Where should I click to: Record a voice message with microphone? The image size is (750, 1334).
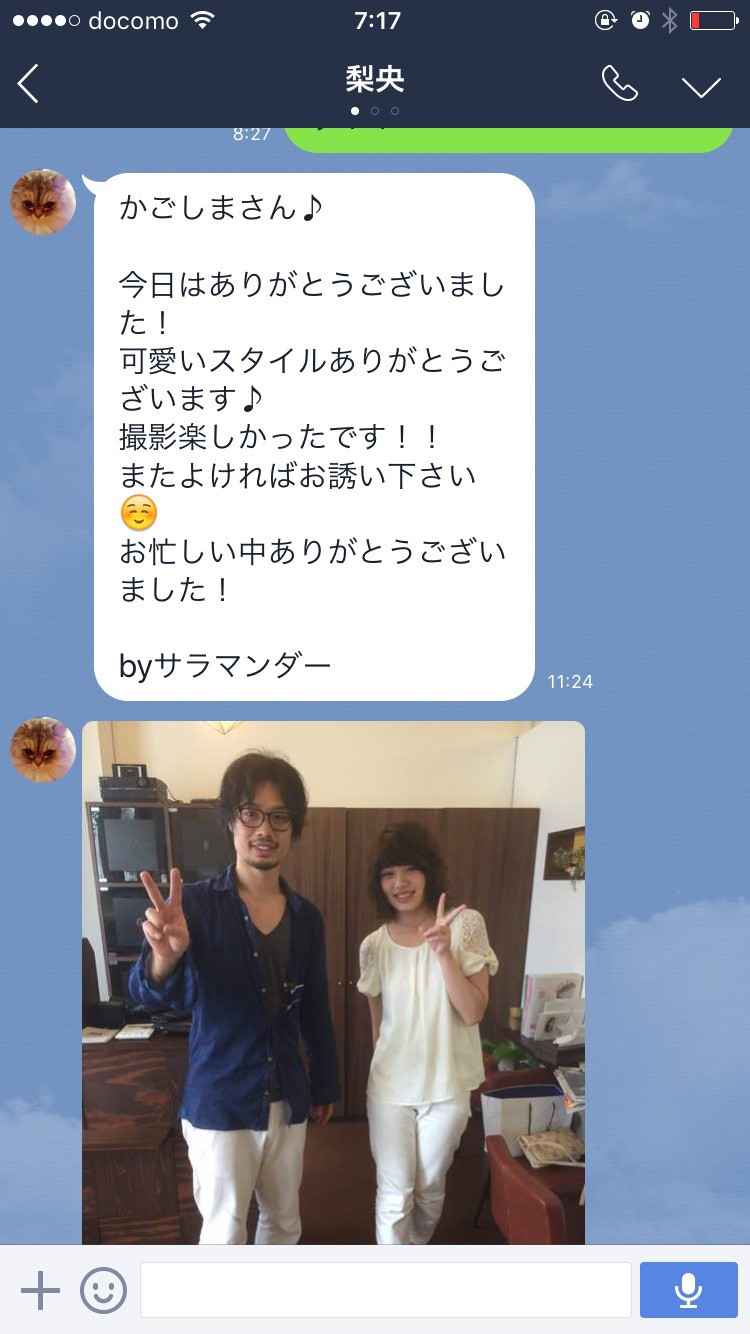tap(688, 1290)
